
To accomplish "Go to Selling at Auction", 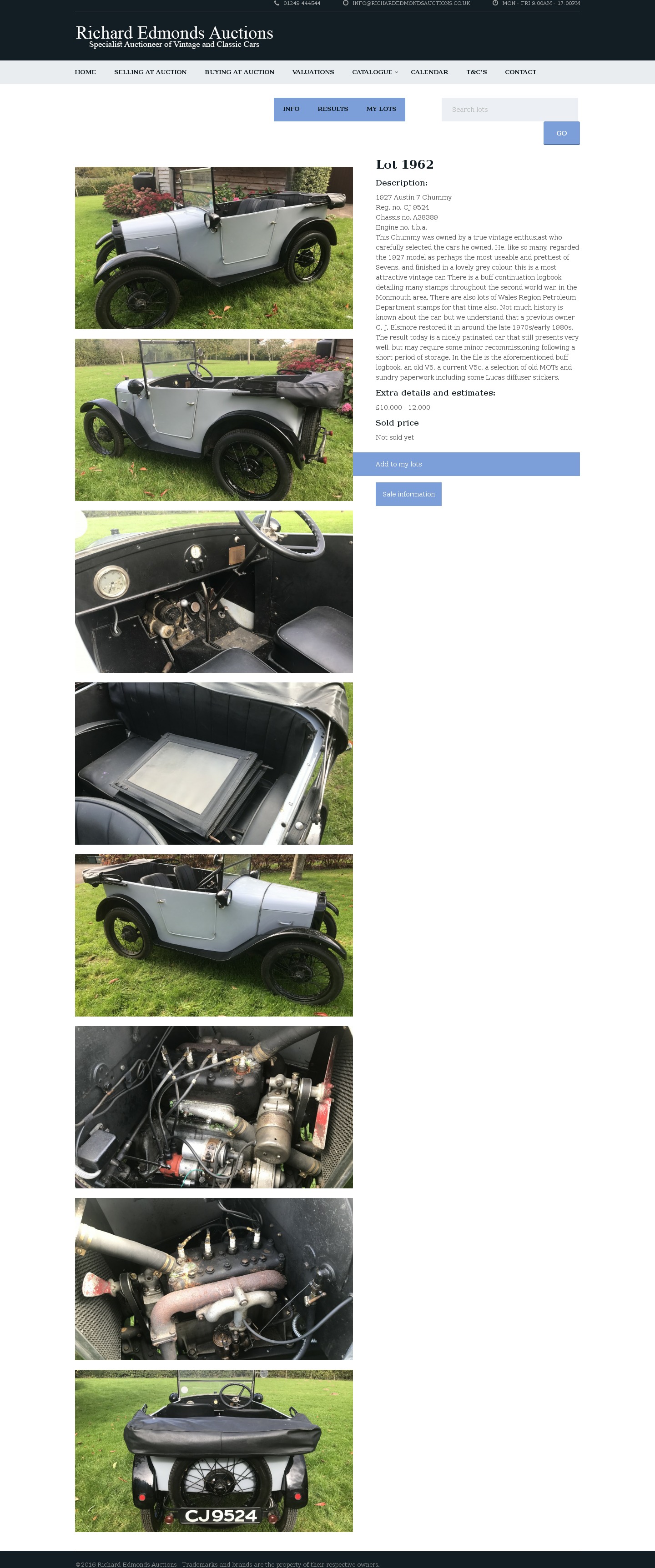I will tap(151, 72).
